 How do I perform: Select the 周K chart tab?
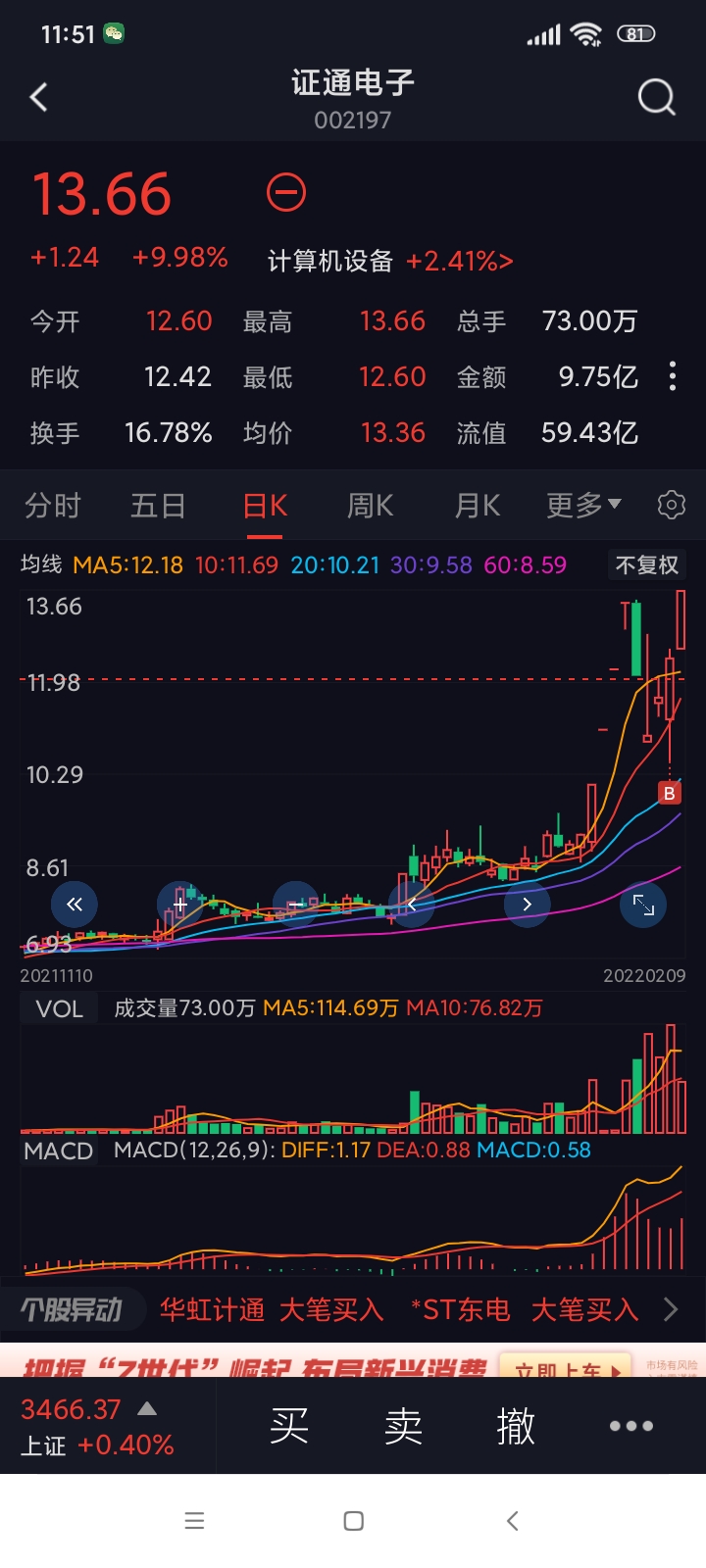coord(370,506)
